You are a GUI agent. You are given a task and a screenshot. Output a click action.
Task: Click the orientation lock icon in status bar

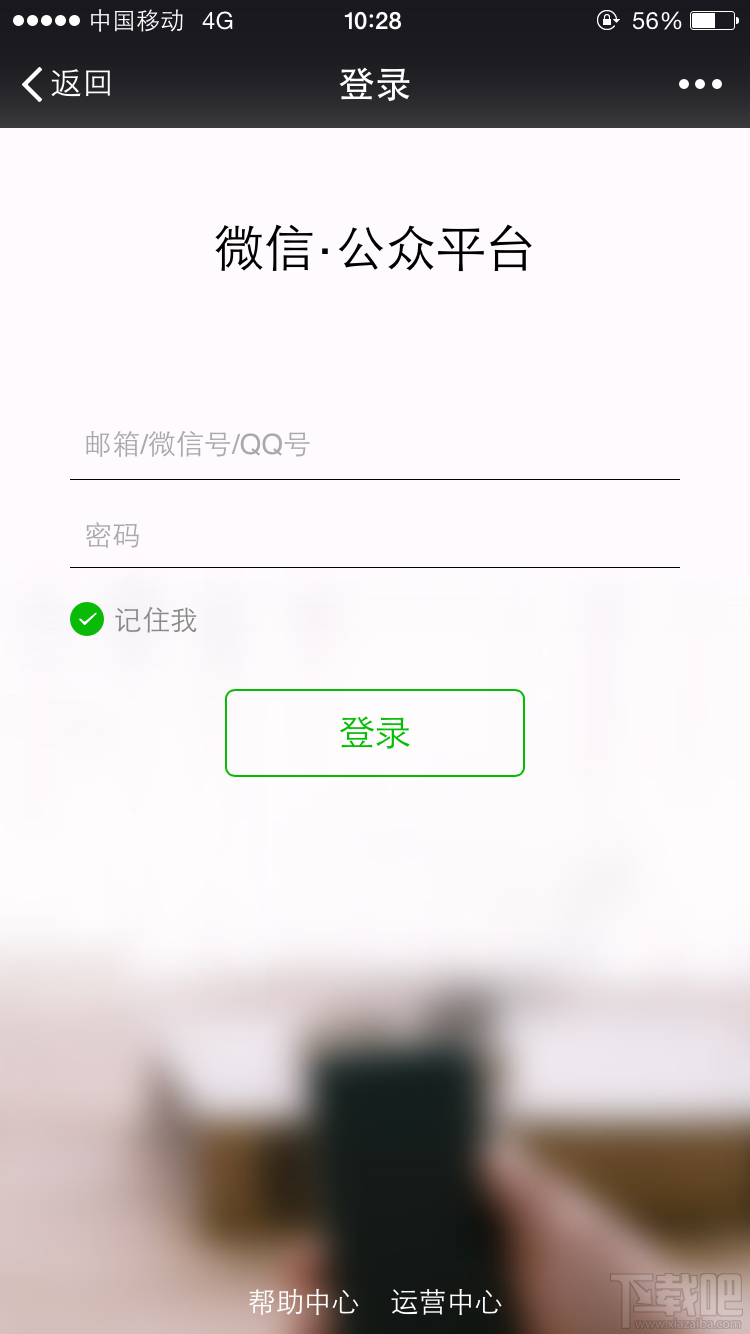tap(609, 20)
